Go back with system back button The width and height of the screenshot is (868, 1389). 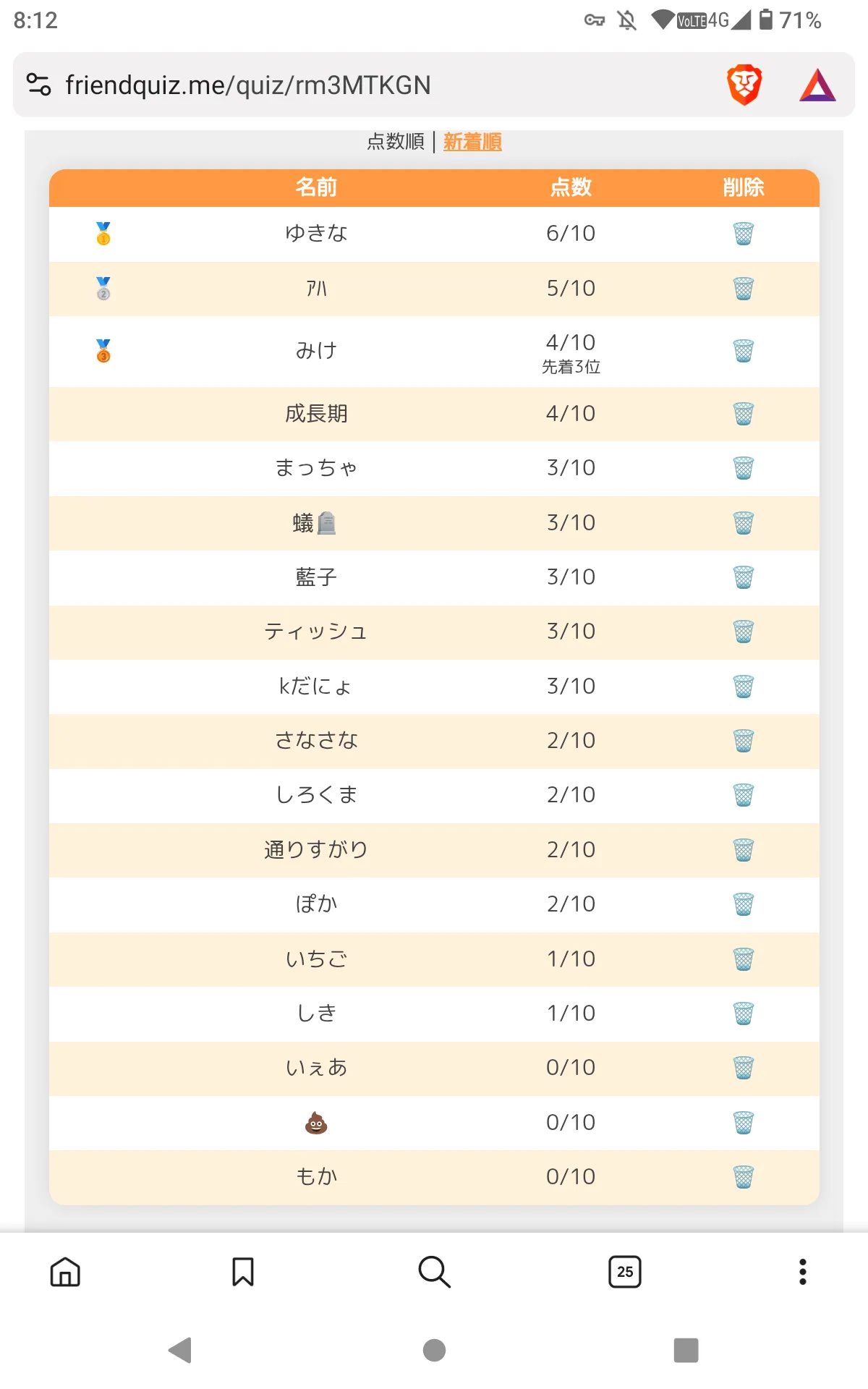(x=180, y=1350)
